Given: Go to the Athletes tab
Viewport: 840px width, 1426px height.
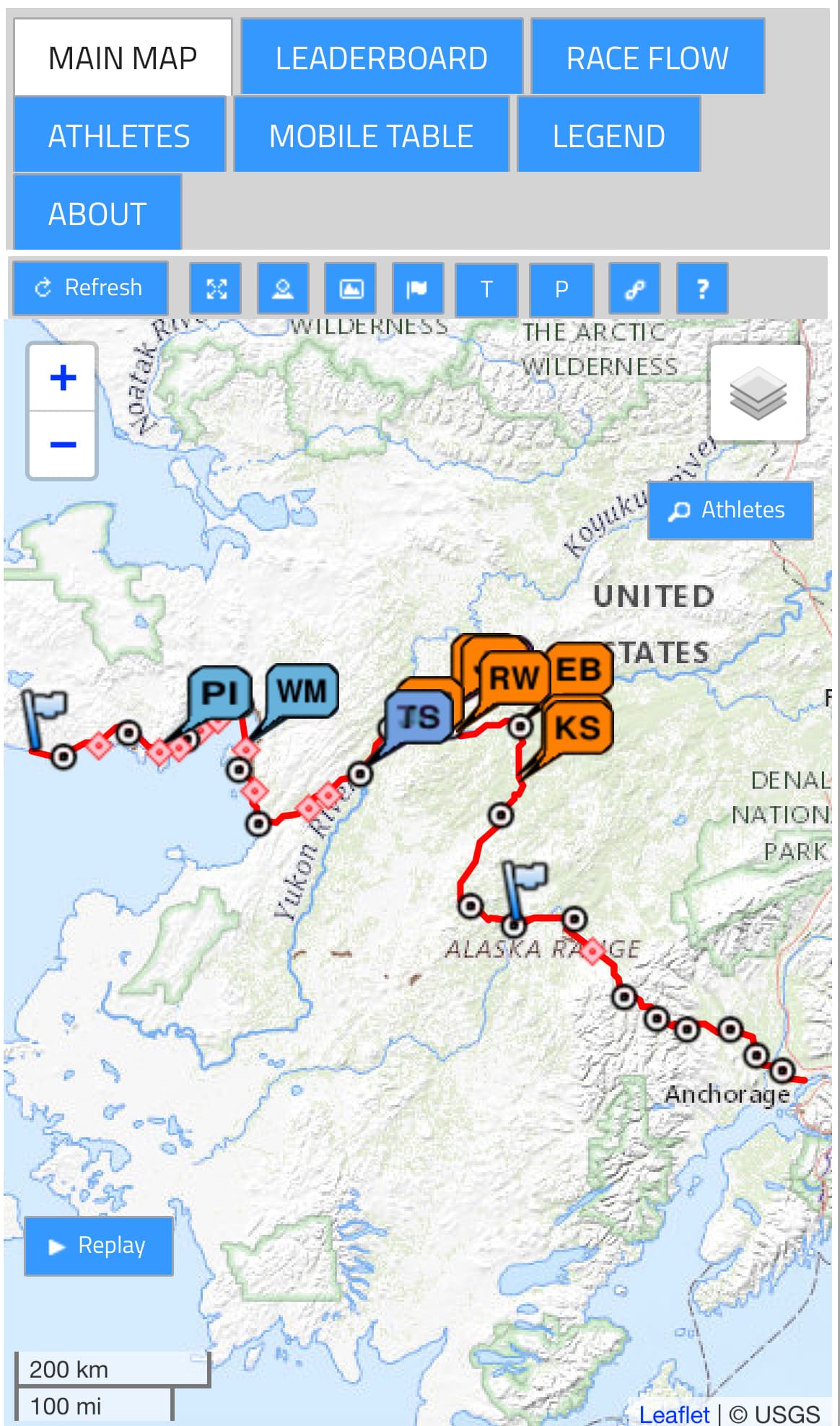Looking at the screenshot, I should 119,136.
